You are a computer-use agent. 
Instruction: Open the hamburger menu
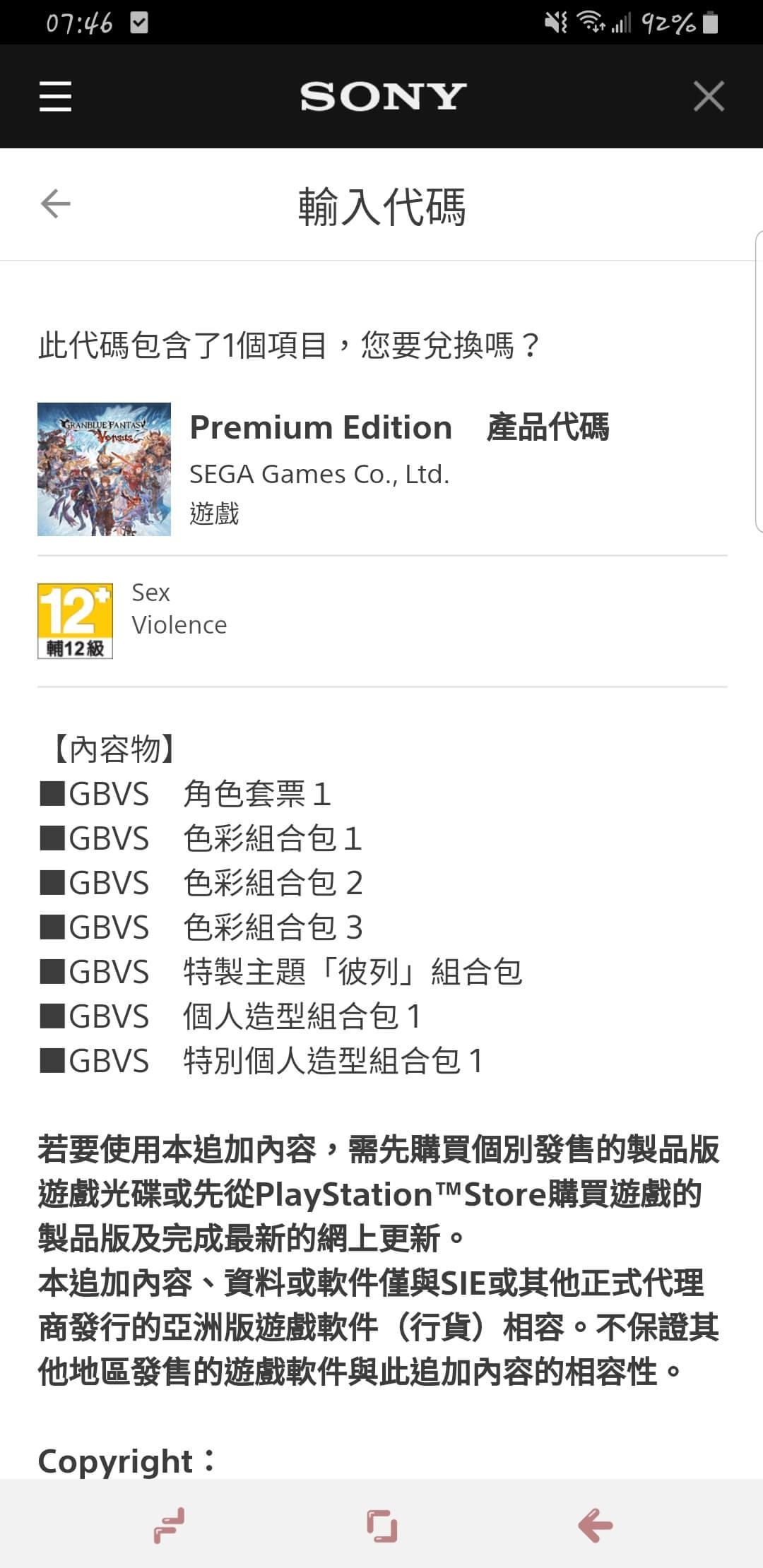pos(55,96)
